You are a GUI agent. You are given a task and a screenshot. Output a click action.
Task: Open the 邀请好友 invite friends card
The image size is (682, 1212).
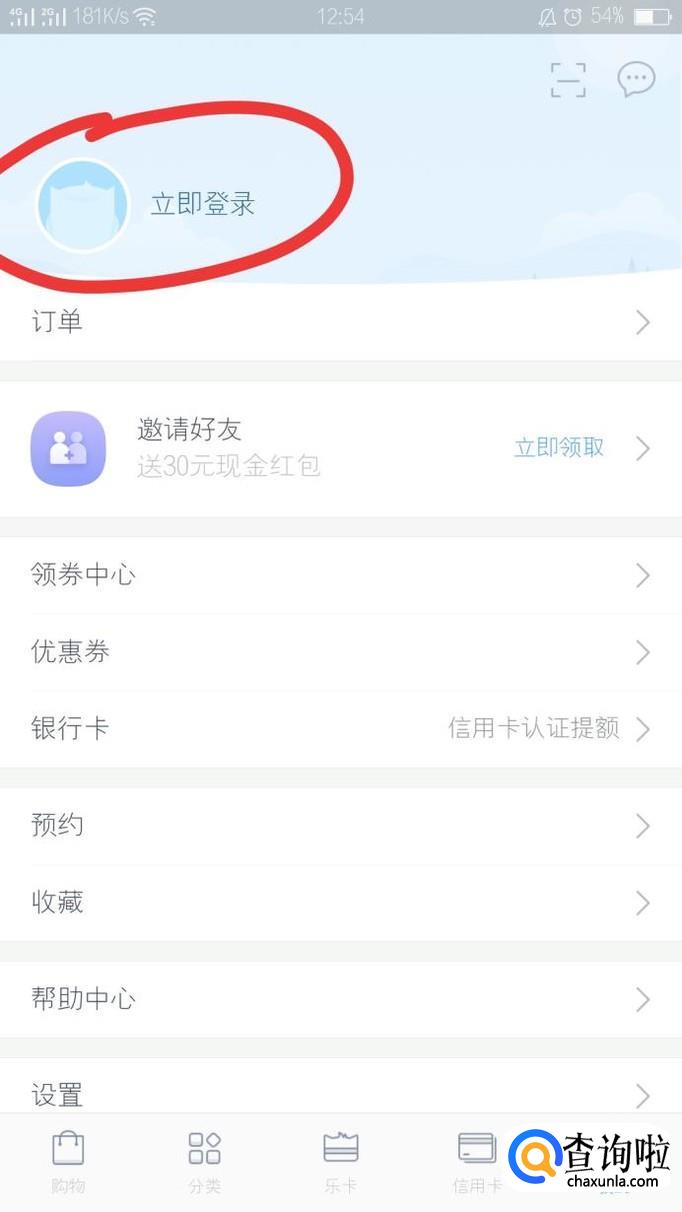341,448
